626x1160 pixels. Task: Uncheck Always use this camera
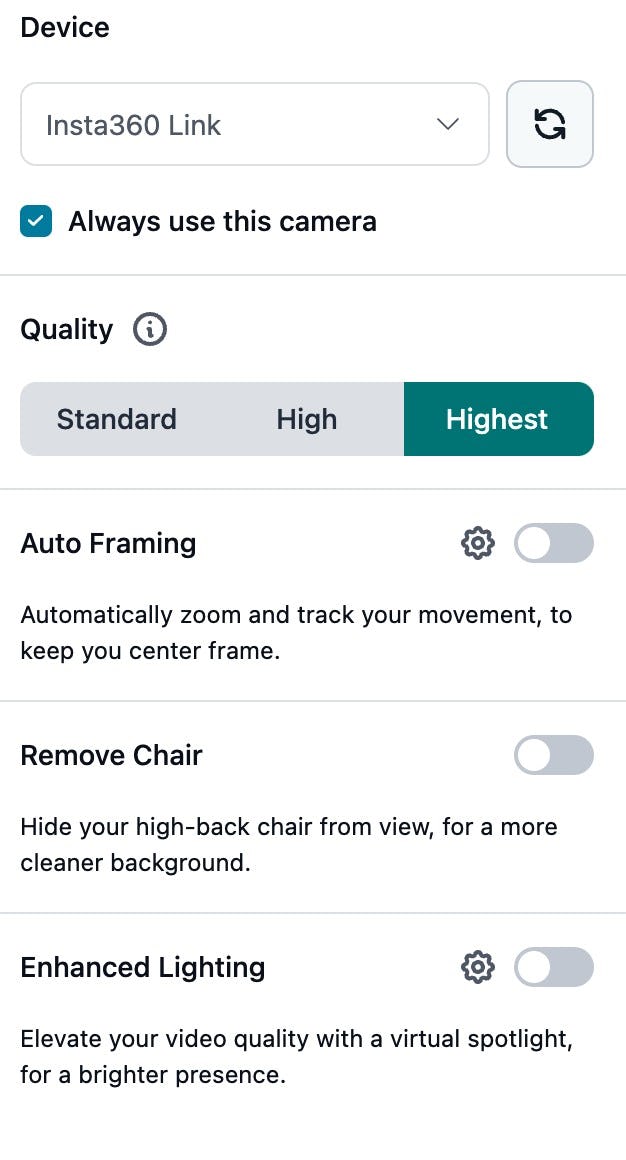point(36,221)
